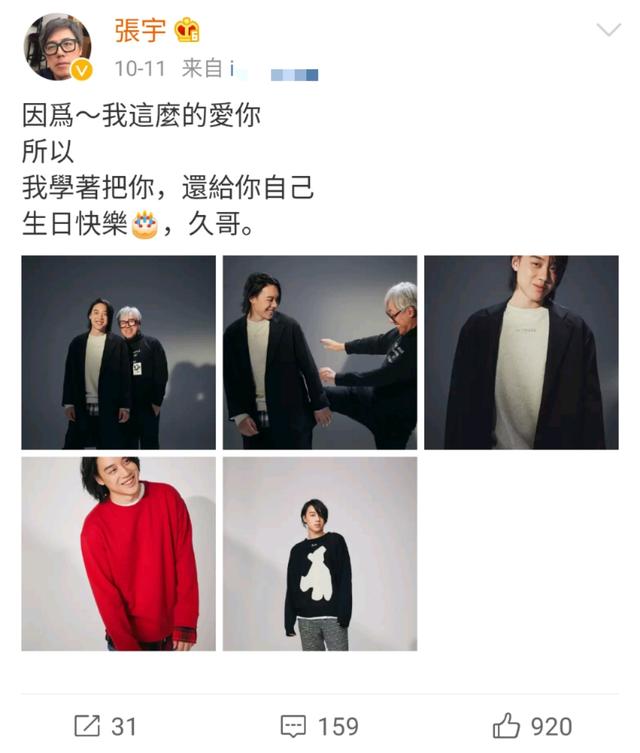
Task: Open the username 張宇 profile link
Action: tap(139, 30)
